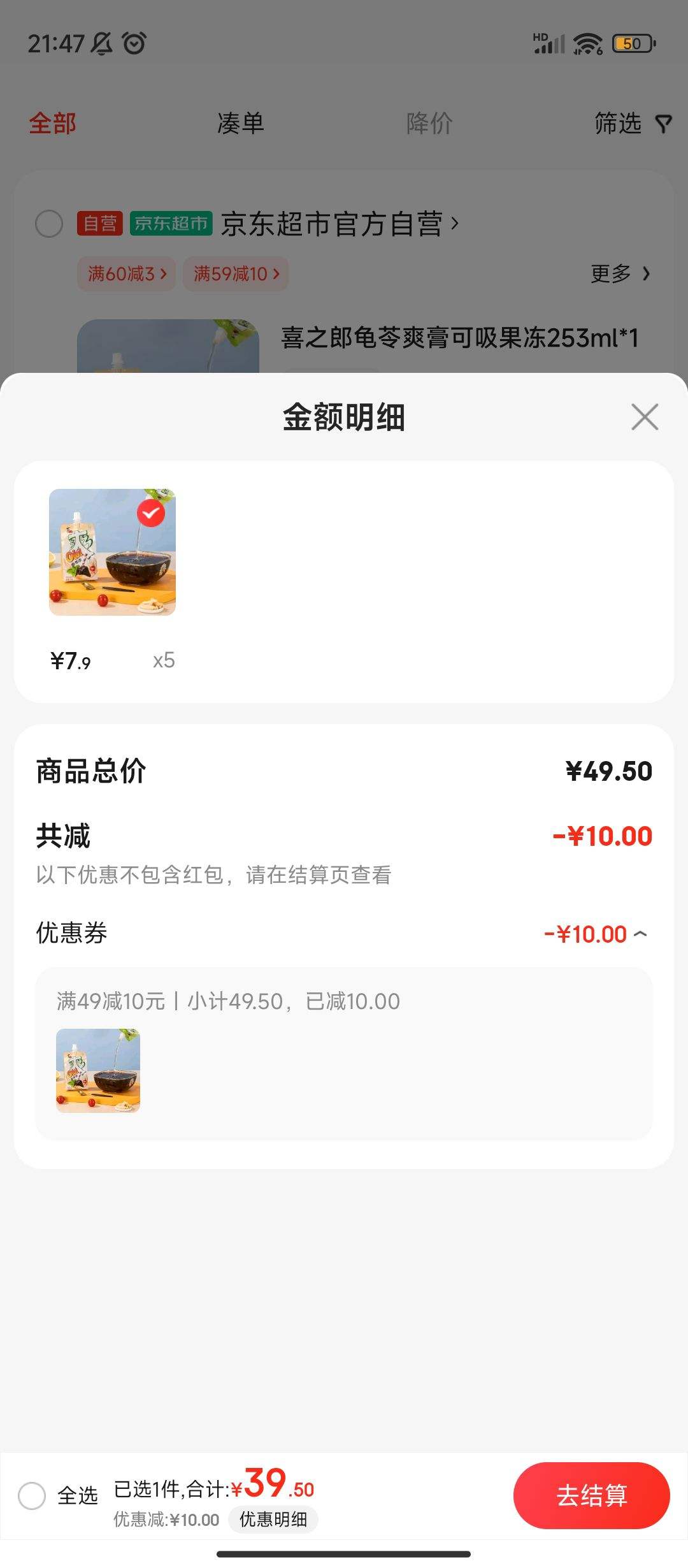The width and height of the screenshot is (688, 1568).
Task: Click the 筛选 filter funnel icon
Action: click(x=664, y=124)
